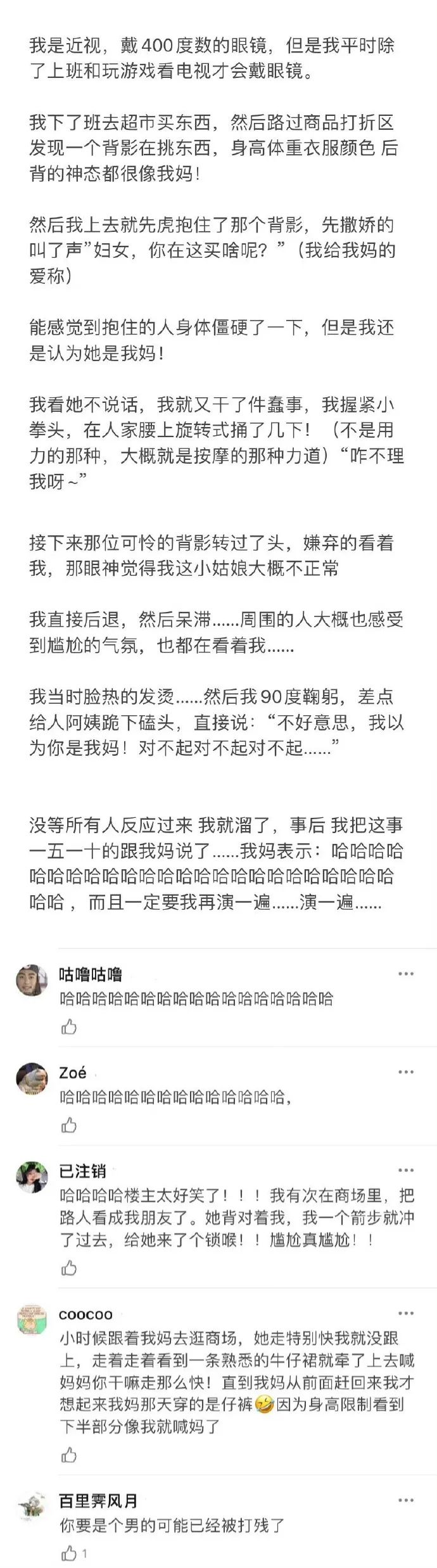Open more options for 已注销's comment

point(406,1170)
